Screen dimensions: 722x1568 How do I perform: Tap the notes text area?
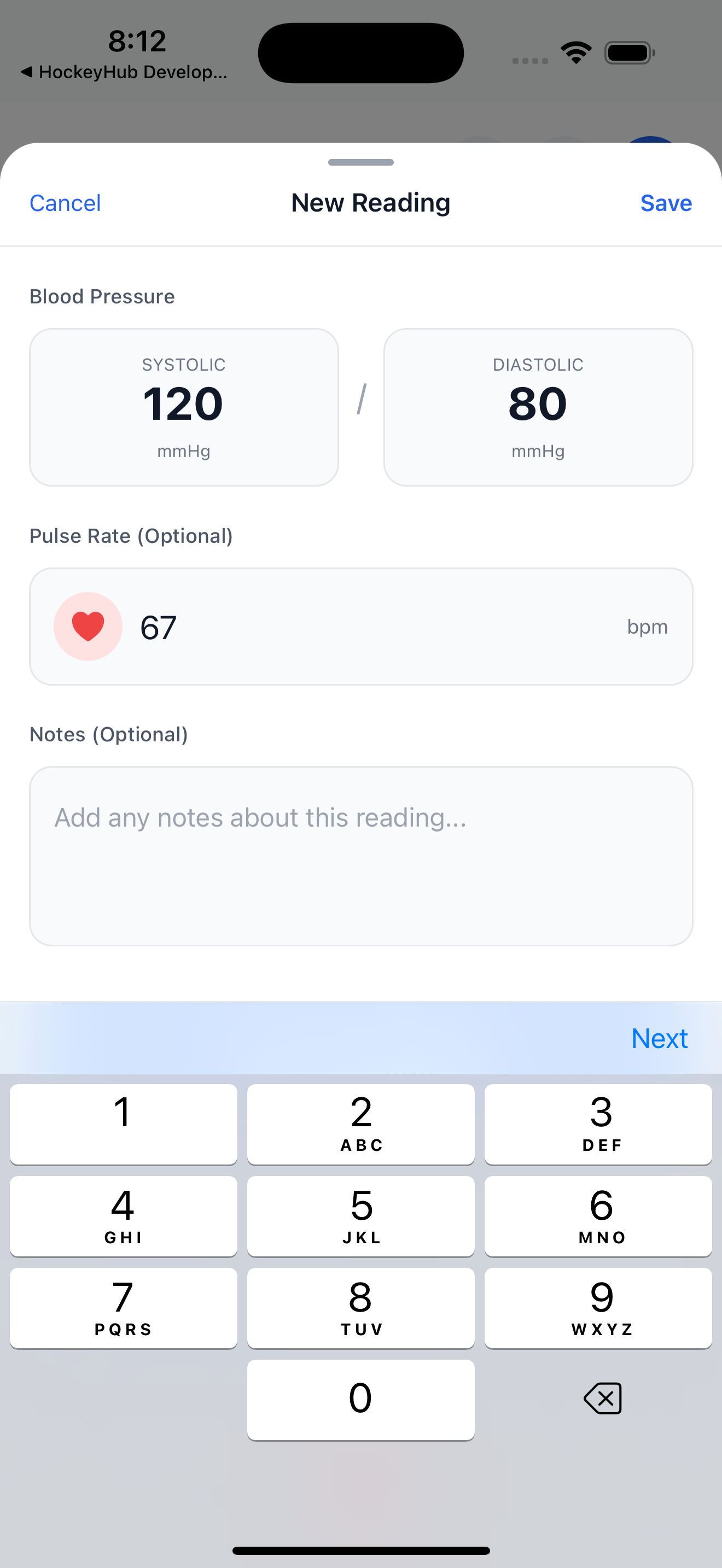tap(360, 855)
